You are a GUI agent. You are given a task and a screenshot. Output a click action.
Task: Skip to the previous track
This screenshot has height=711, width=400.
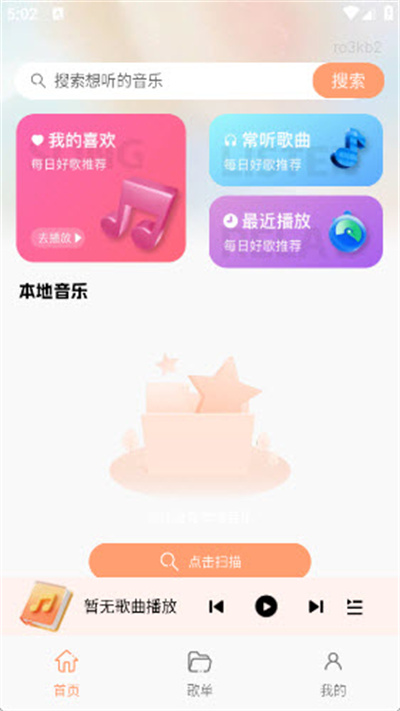(216, 607)
